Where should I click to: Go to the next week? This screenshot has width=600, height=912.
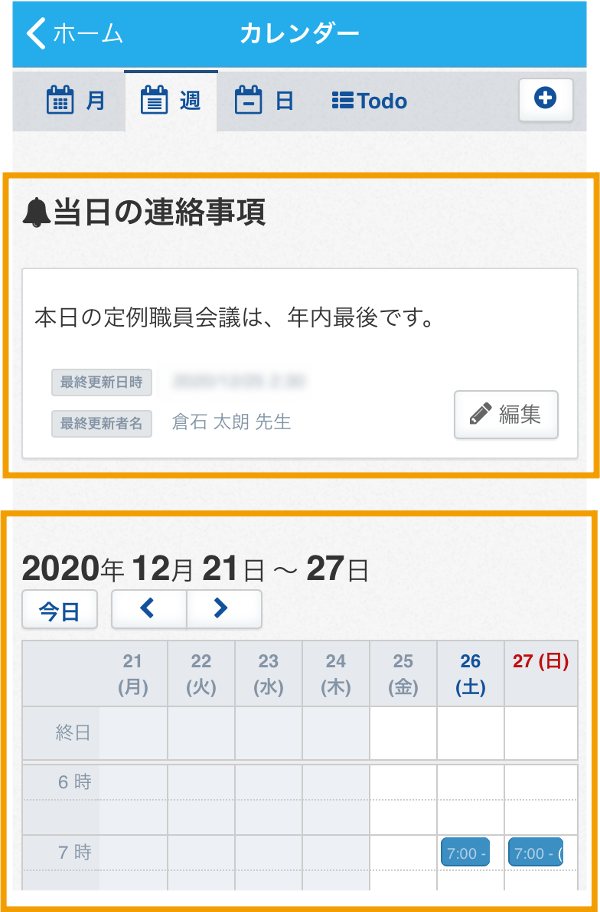pos(223,608)
